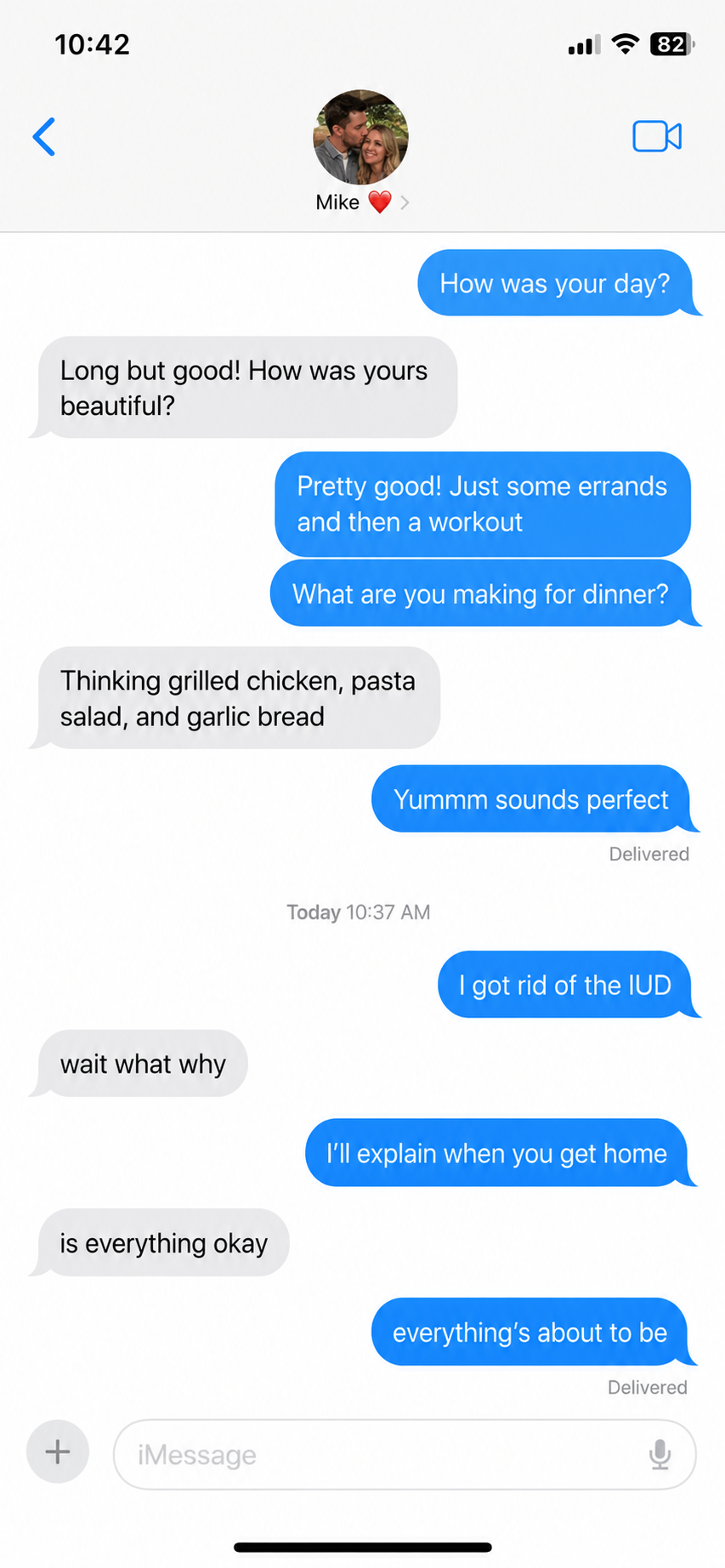
Task: Start a FaceTime video call
Action: [657, 136]
